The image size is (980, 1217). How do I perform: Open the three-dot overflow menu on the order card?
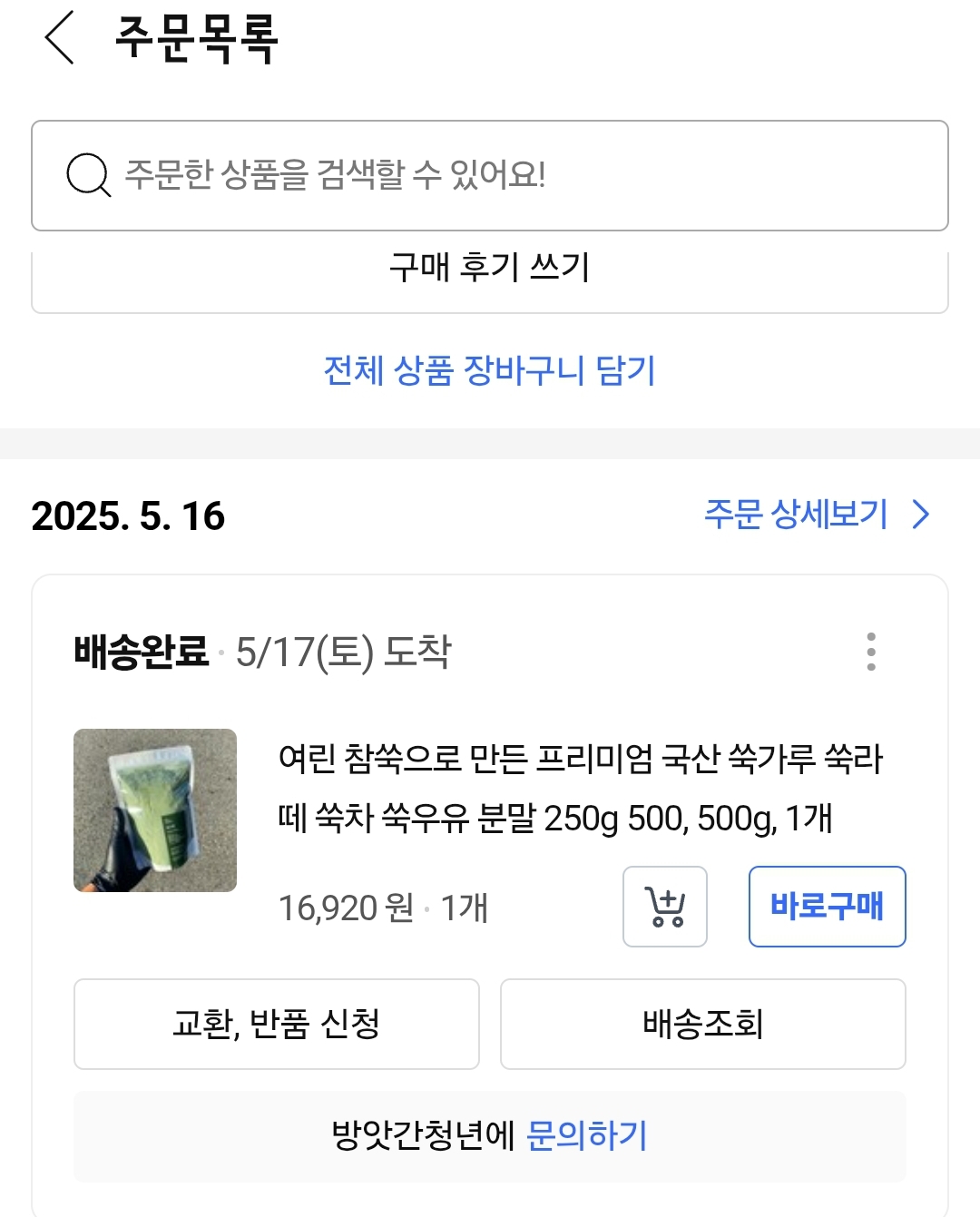point(871,652)
